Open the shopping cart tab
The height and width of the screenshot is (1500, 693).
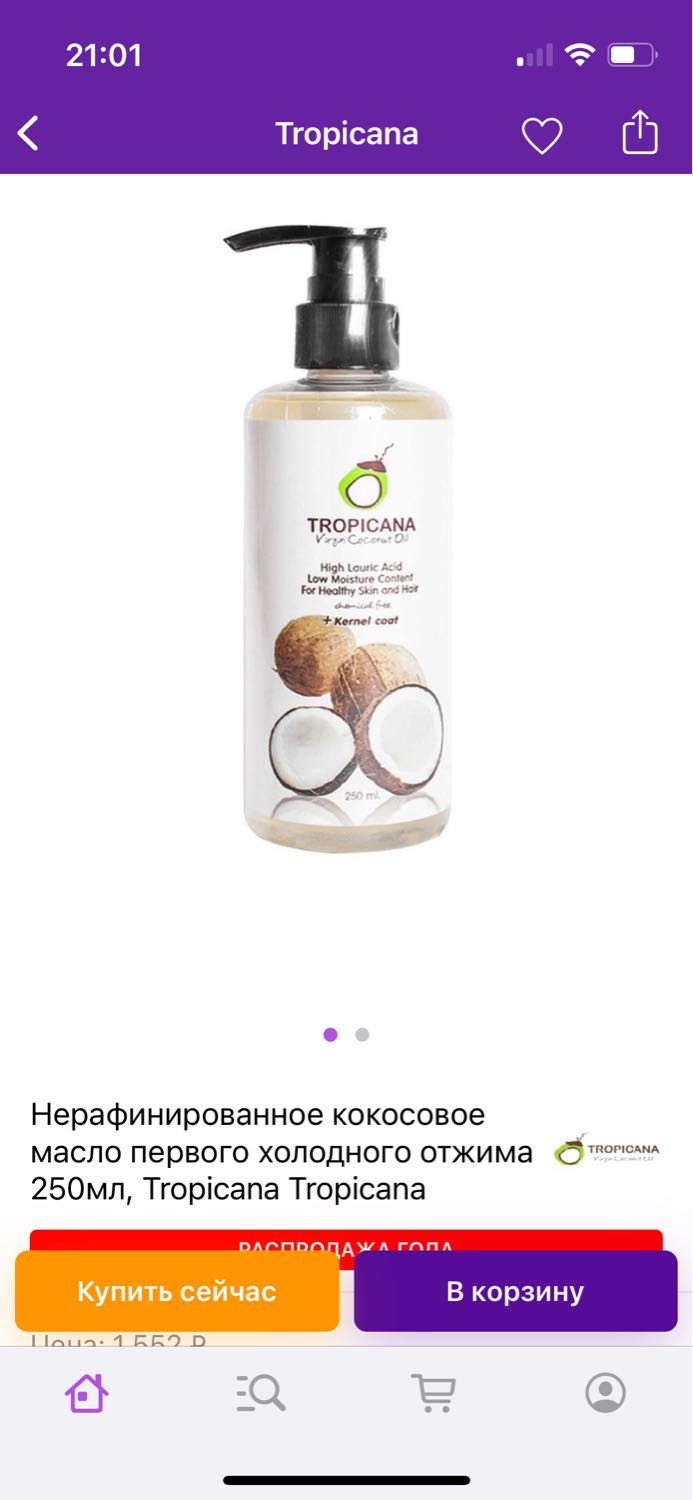click(x=433, y=1392)
